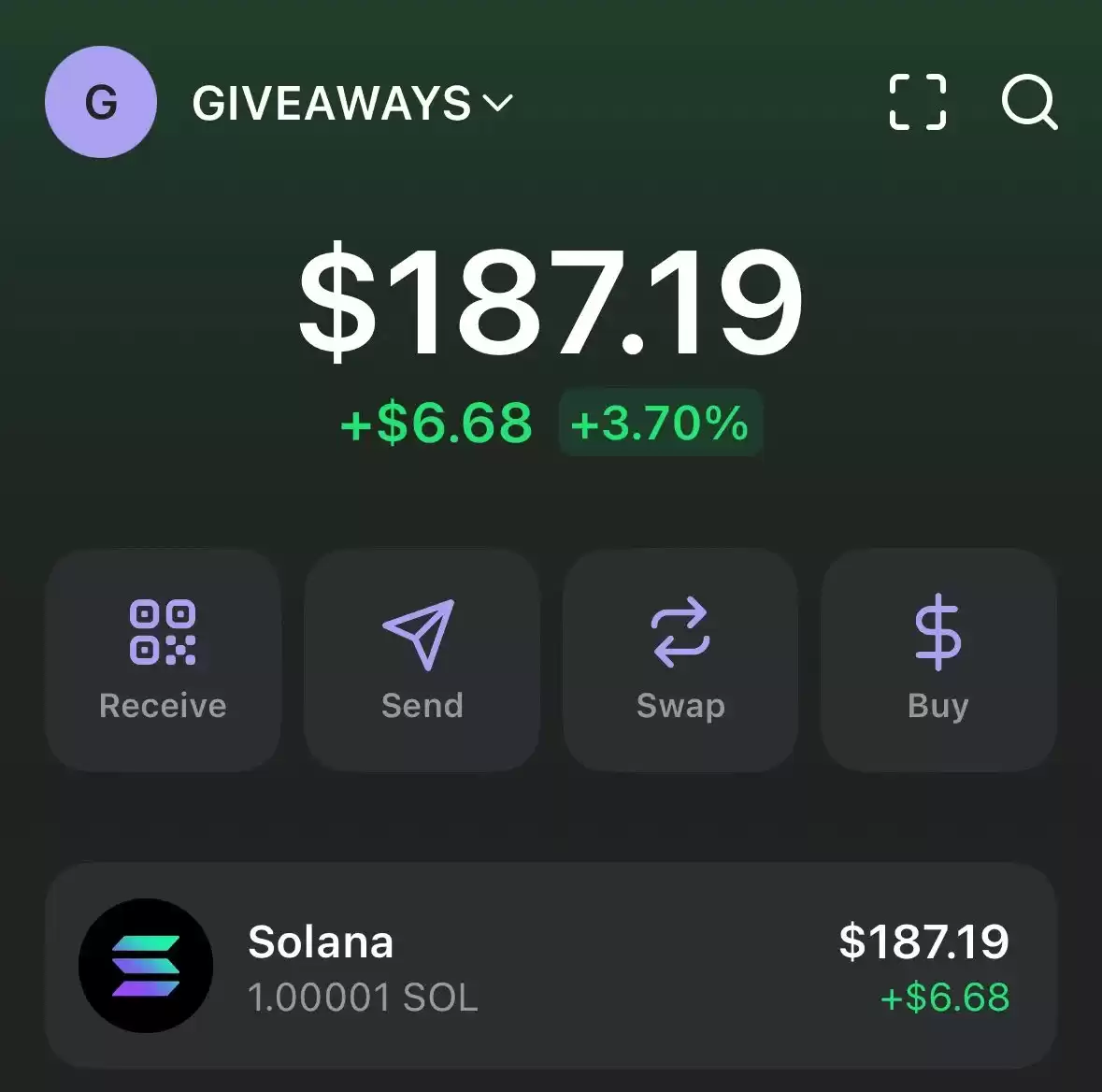The image size is (1102, 1092).
Task: Tap the Send button
Action: pos(422,659)
